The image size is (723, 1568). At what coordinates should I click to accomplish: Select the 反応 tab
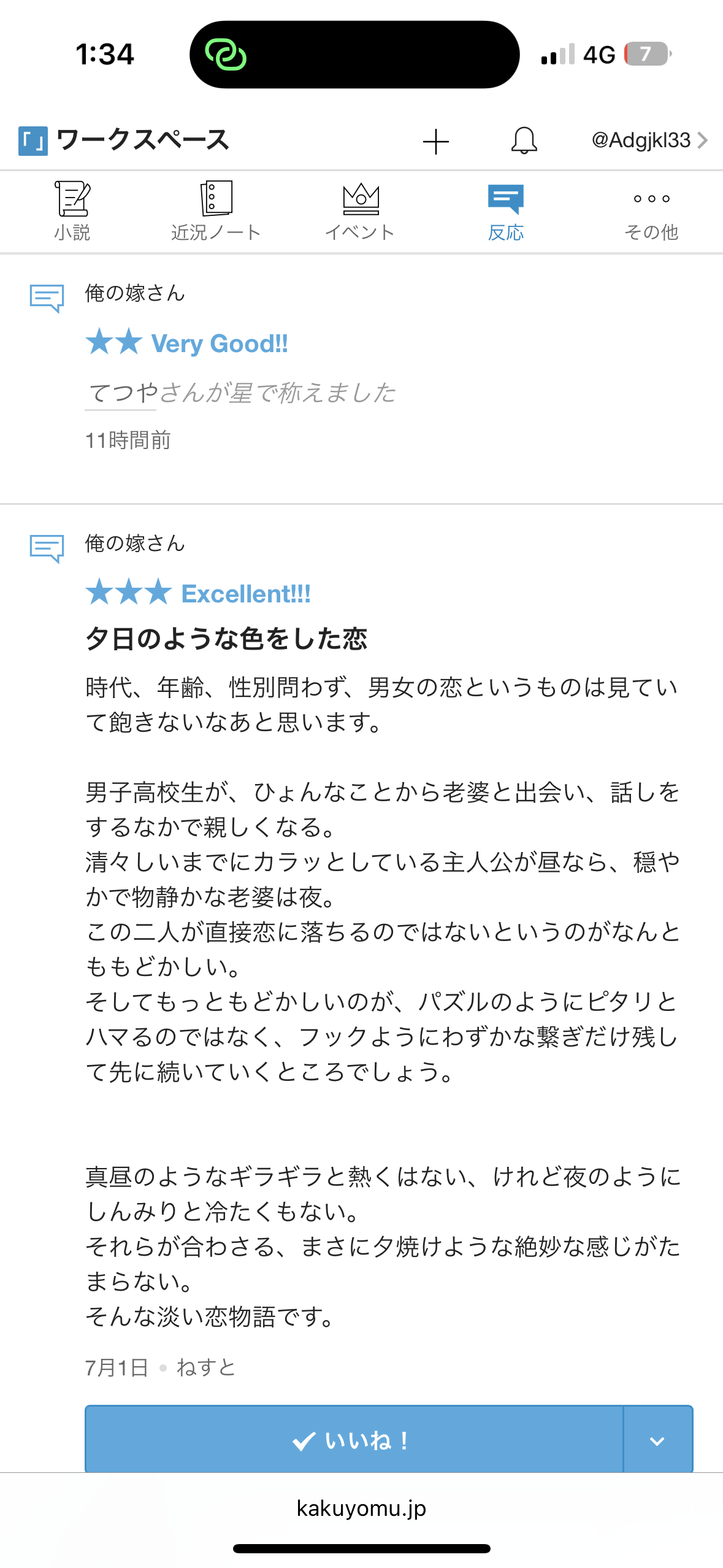(505, 211)
